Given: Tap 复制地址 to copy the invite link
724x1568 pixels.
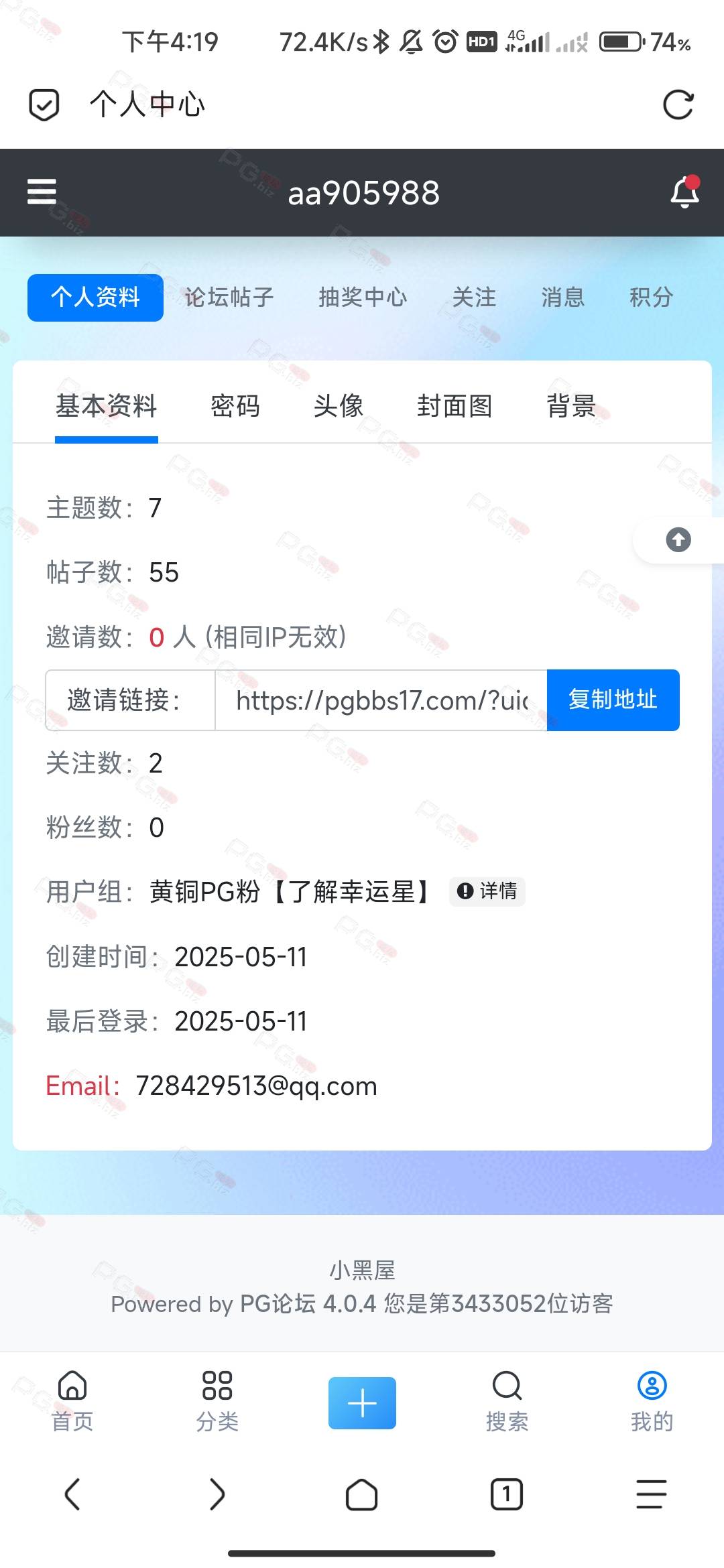Looking at the screenshot, I should pyautogui.click(x=613, y=700).
